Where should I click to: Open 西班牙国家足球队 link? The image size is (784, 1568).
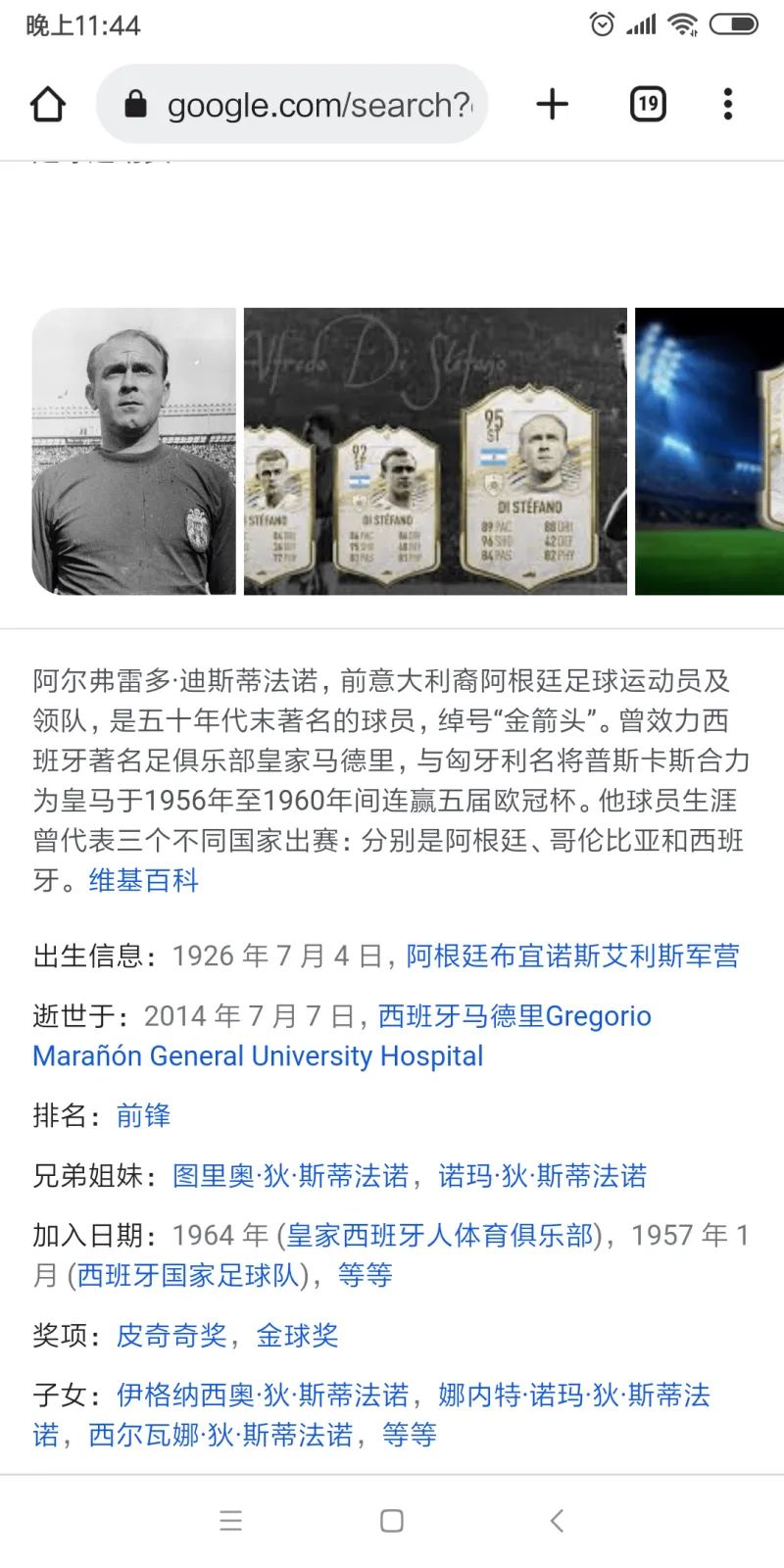pyautogui.click(x=188, y=1275)
